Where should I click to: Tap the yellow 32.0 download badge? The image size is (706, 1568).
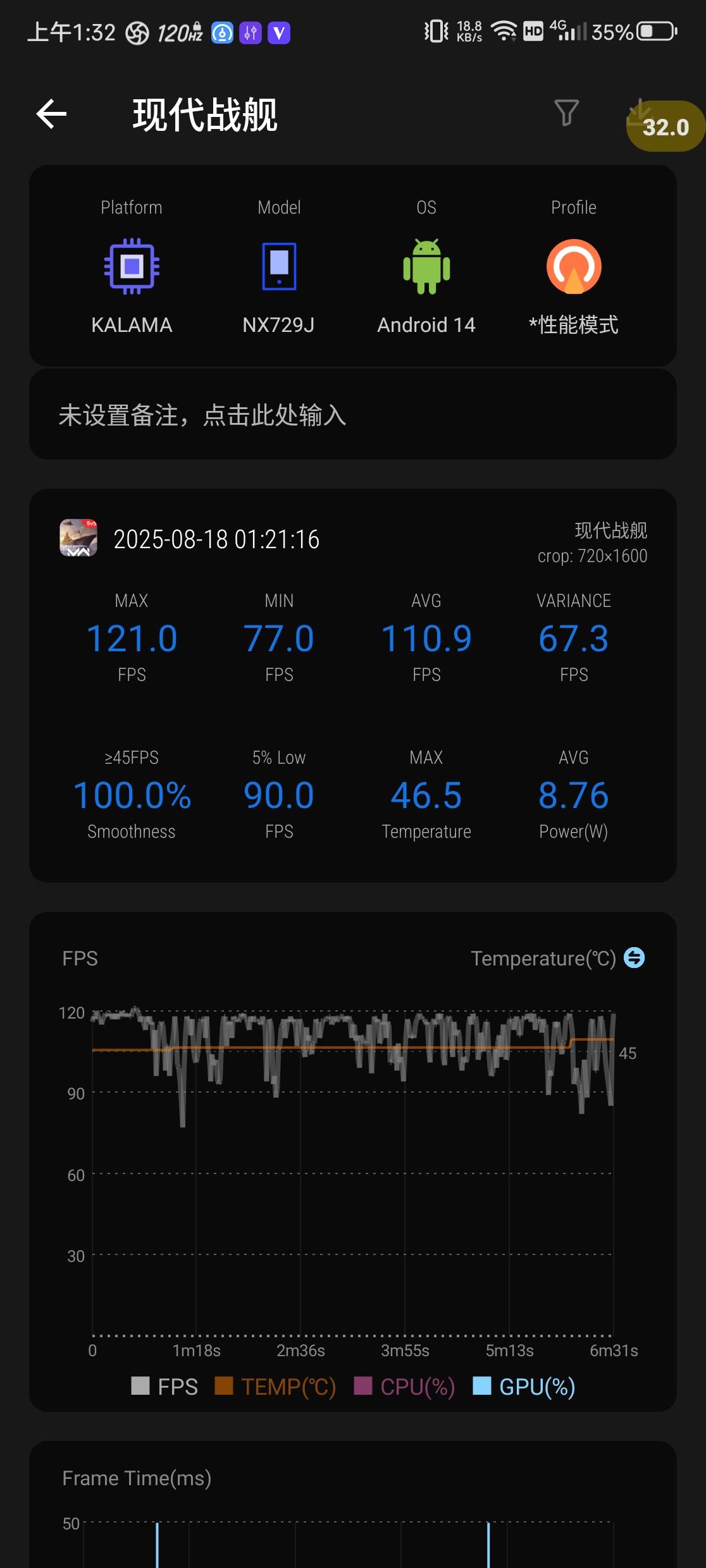tap(664, 126)
